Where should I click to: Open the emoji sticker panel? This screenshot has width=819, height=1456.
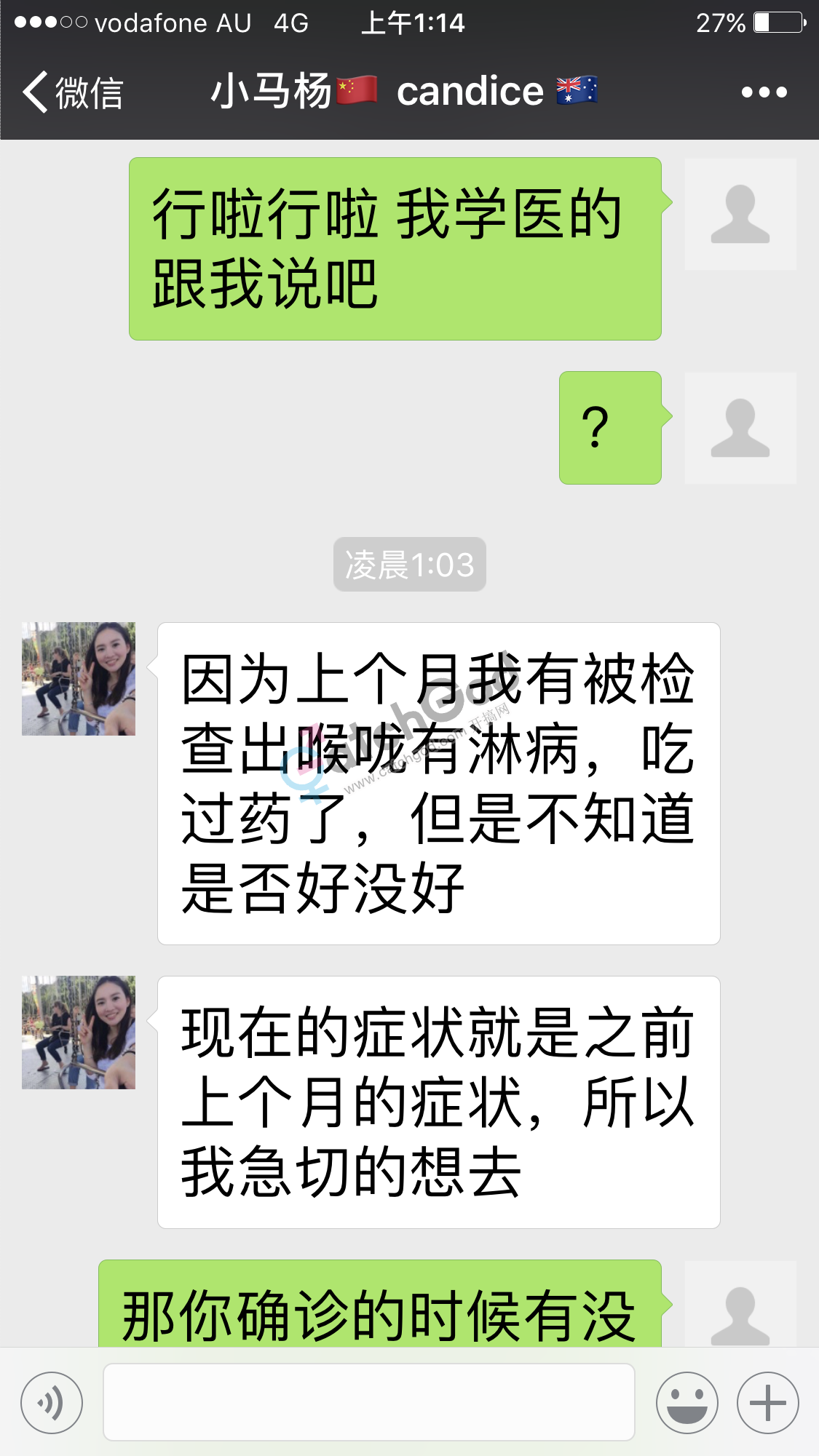tap(687, 1402)
